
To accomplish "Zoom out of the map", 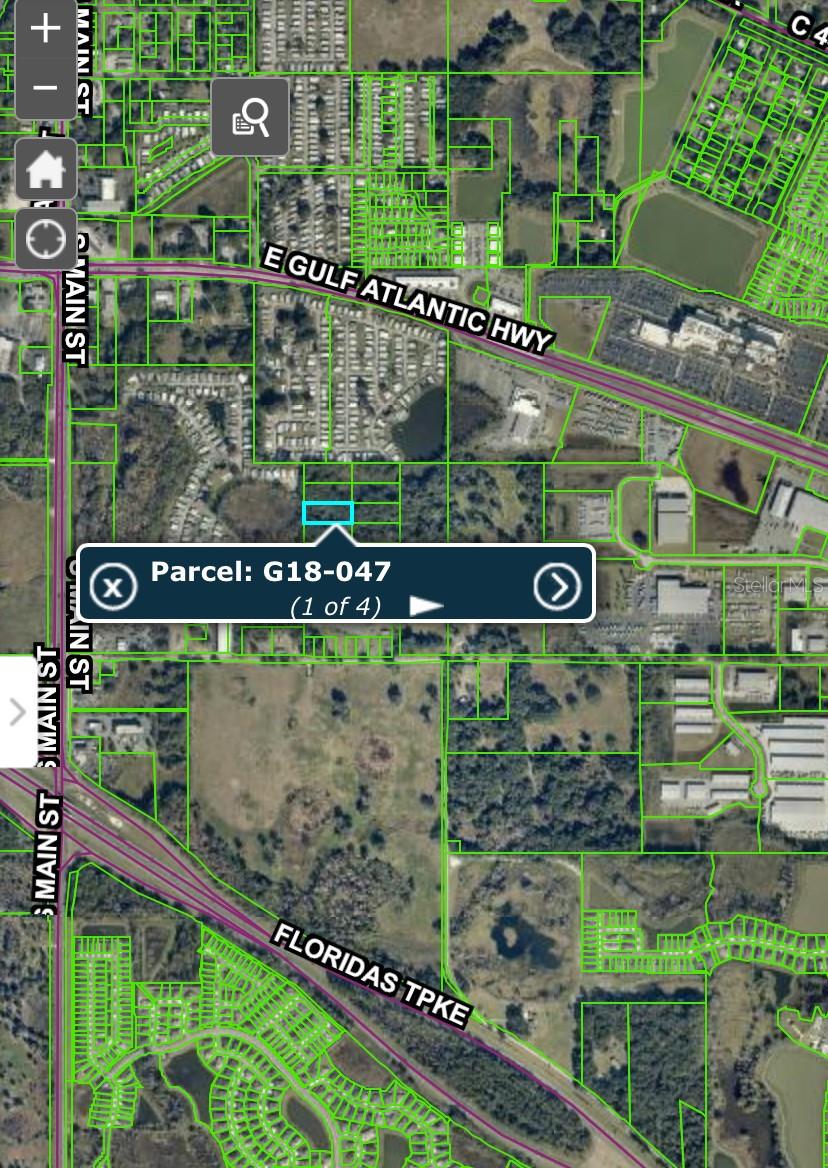I will click(x=45, y=87).
